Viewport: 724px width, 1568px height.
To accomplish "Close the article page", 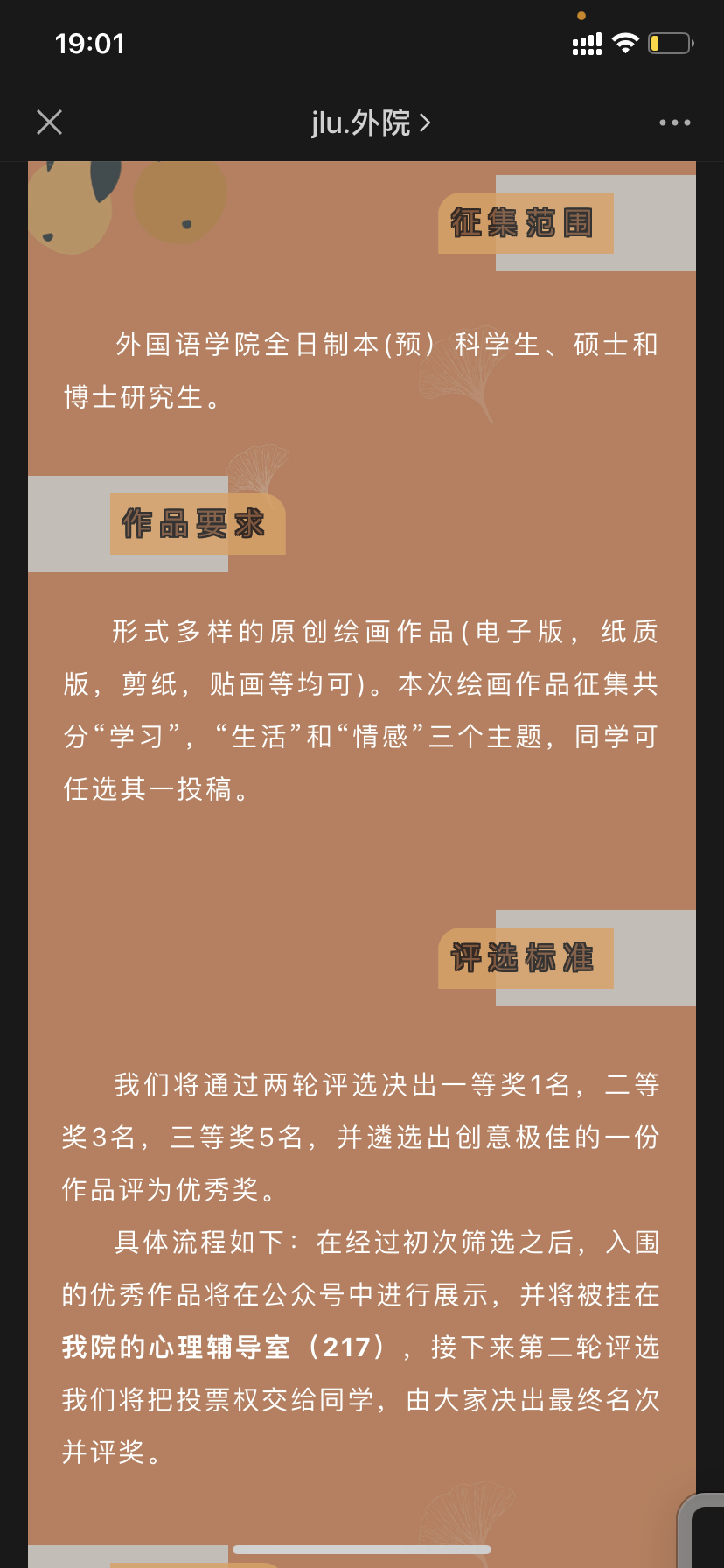I will 50,122.
